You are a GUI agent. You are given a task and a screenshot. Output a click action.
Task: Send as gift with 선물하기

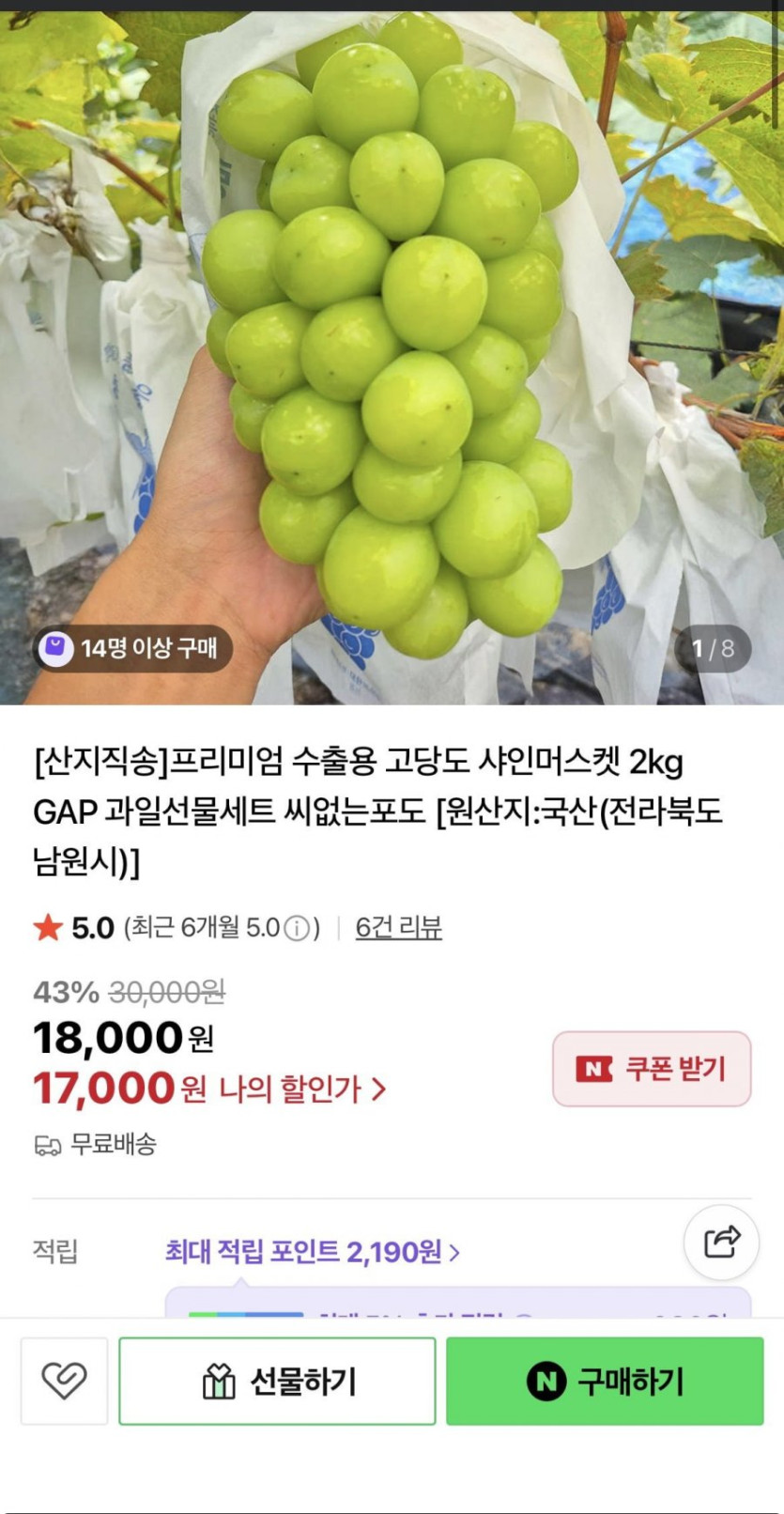pyautogui.click(x=277, y=1381)
